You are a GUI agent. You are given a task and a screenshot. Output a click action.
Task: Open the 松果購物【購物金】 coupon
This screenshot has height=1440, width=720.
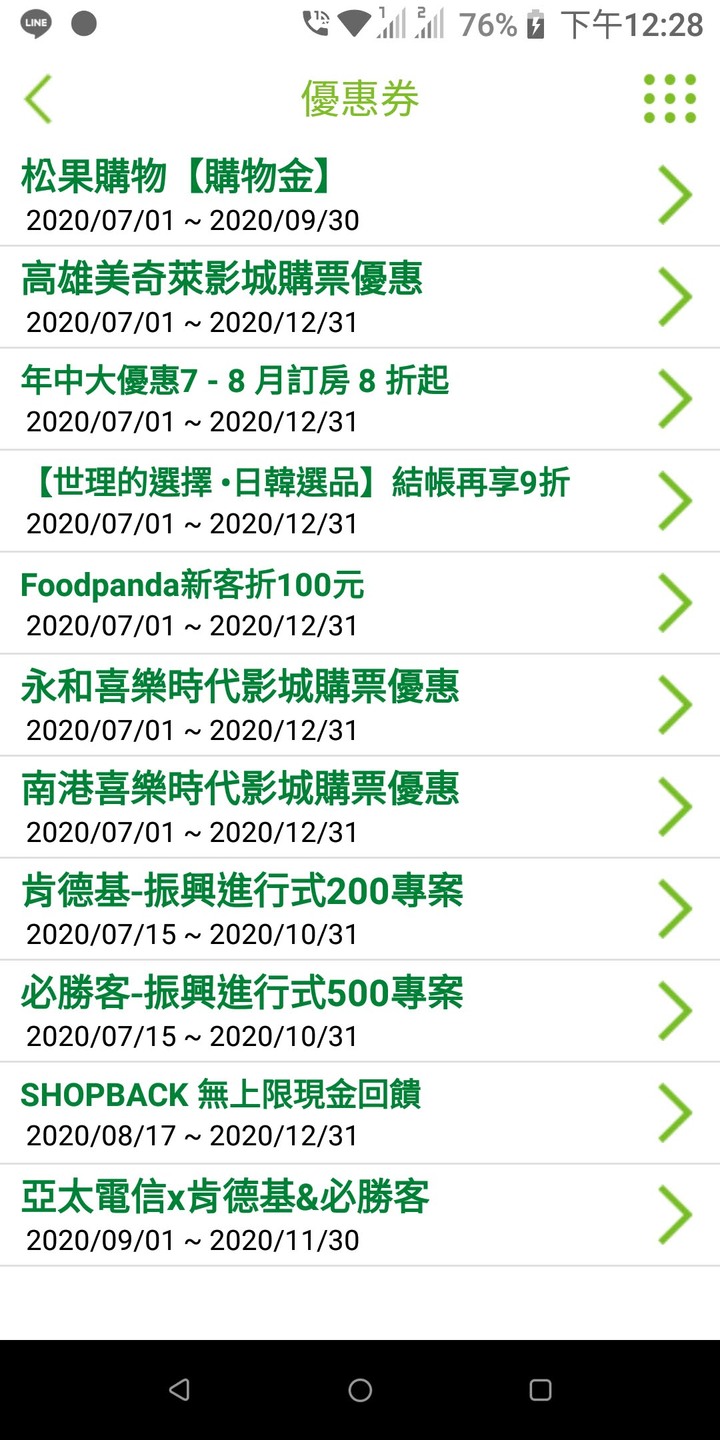360,195
